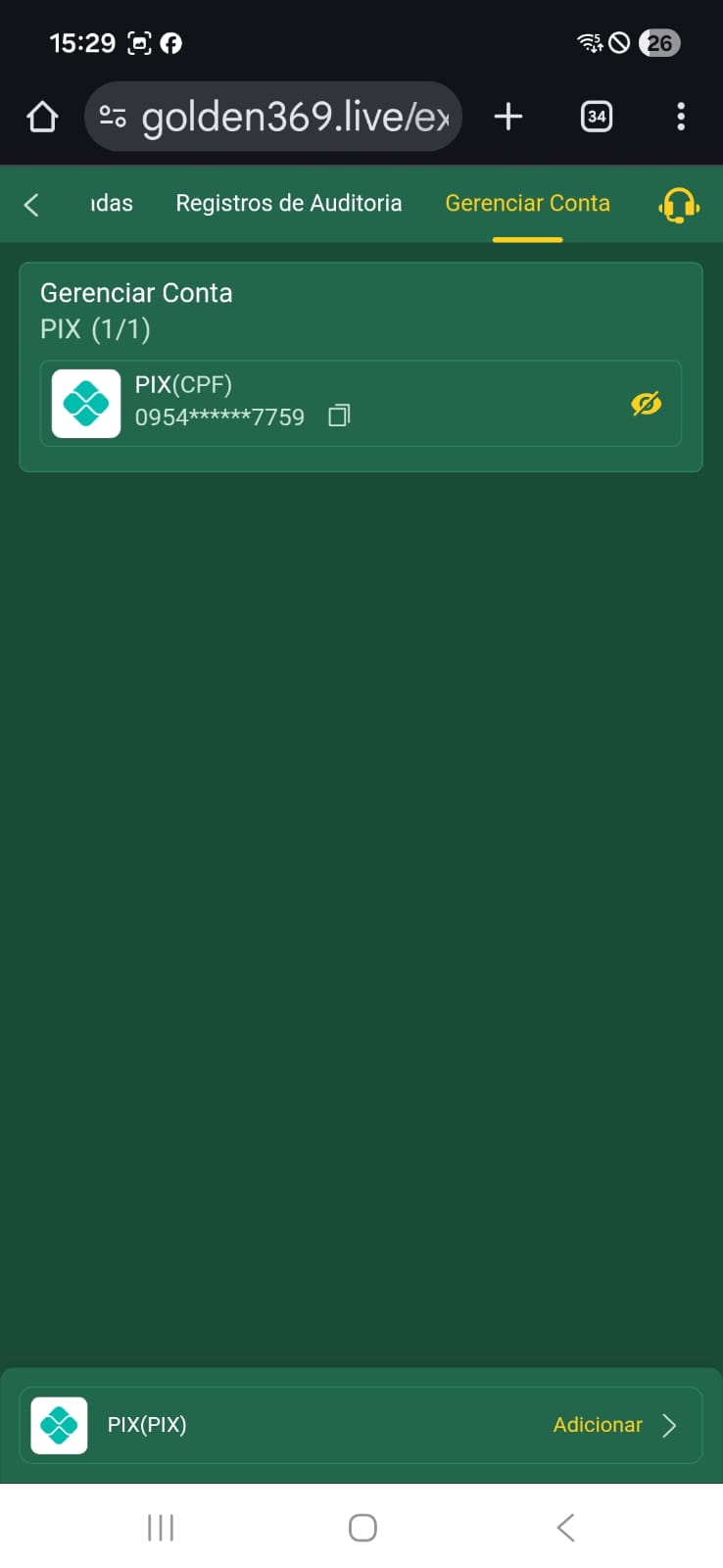Reveal the hidden CPF number
The height and width of the screenshot is (1568, 723).
tap(646, 404)
